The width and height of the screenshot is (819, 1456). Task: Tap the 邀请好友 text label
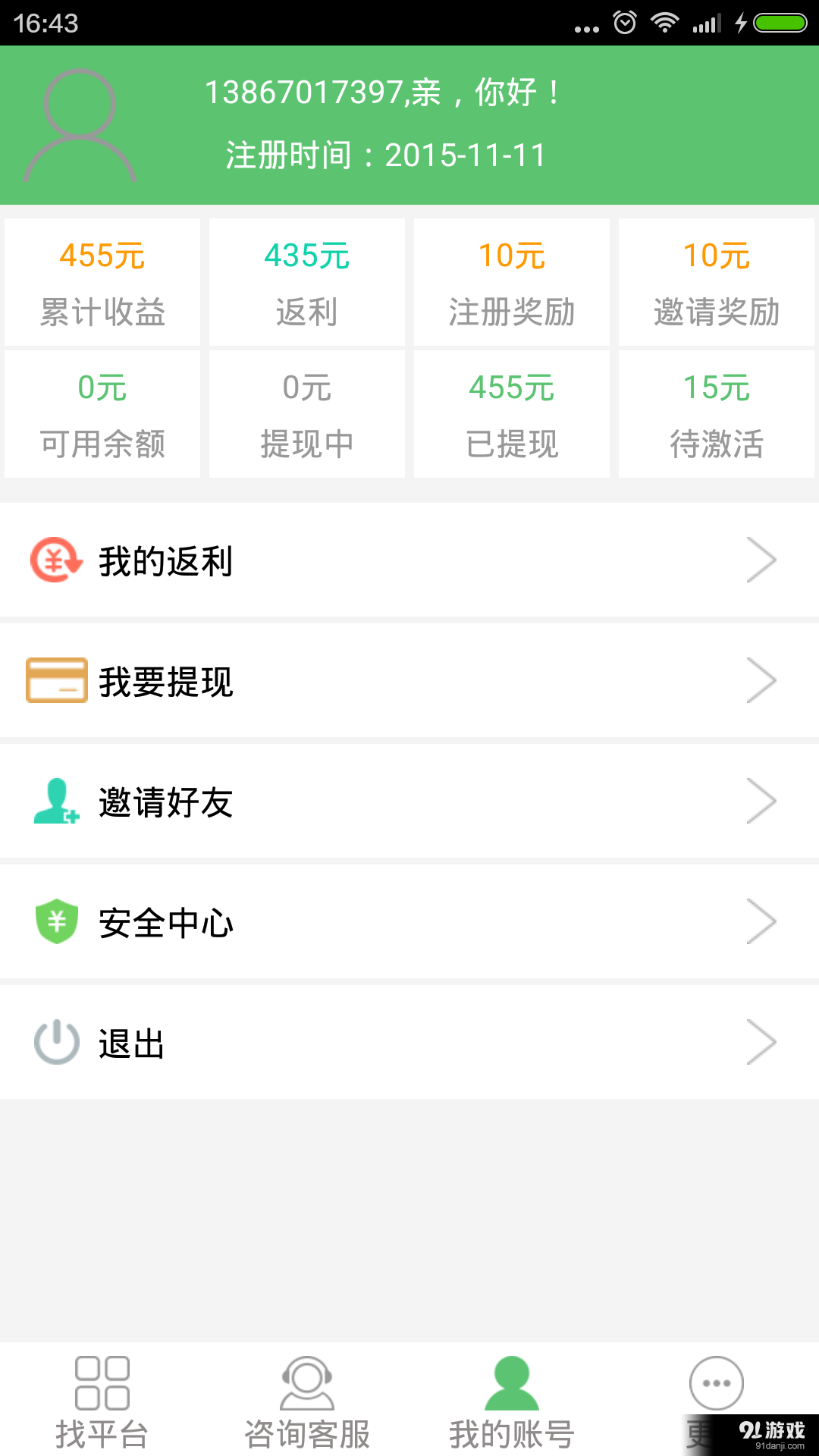165,802
